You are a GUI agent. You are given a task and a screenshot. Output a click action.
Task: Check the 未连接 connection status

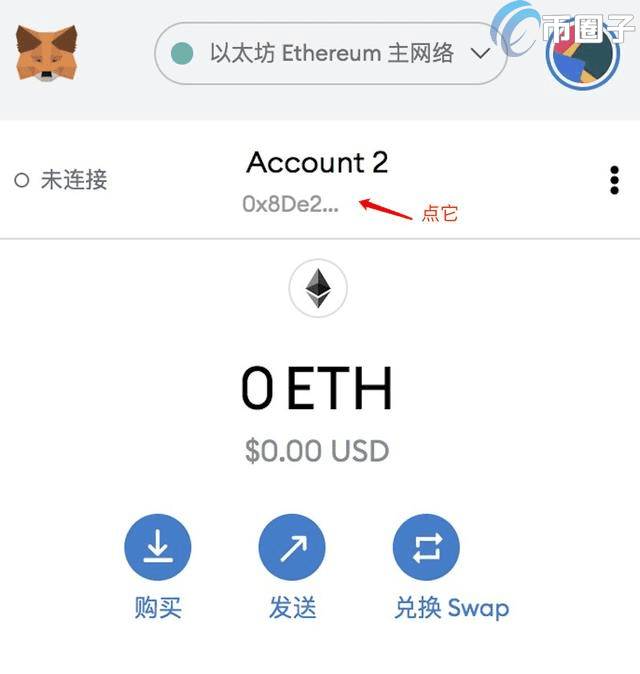(62, 181)
